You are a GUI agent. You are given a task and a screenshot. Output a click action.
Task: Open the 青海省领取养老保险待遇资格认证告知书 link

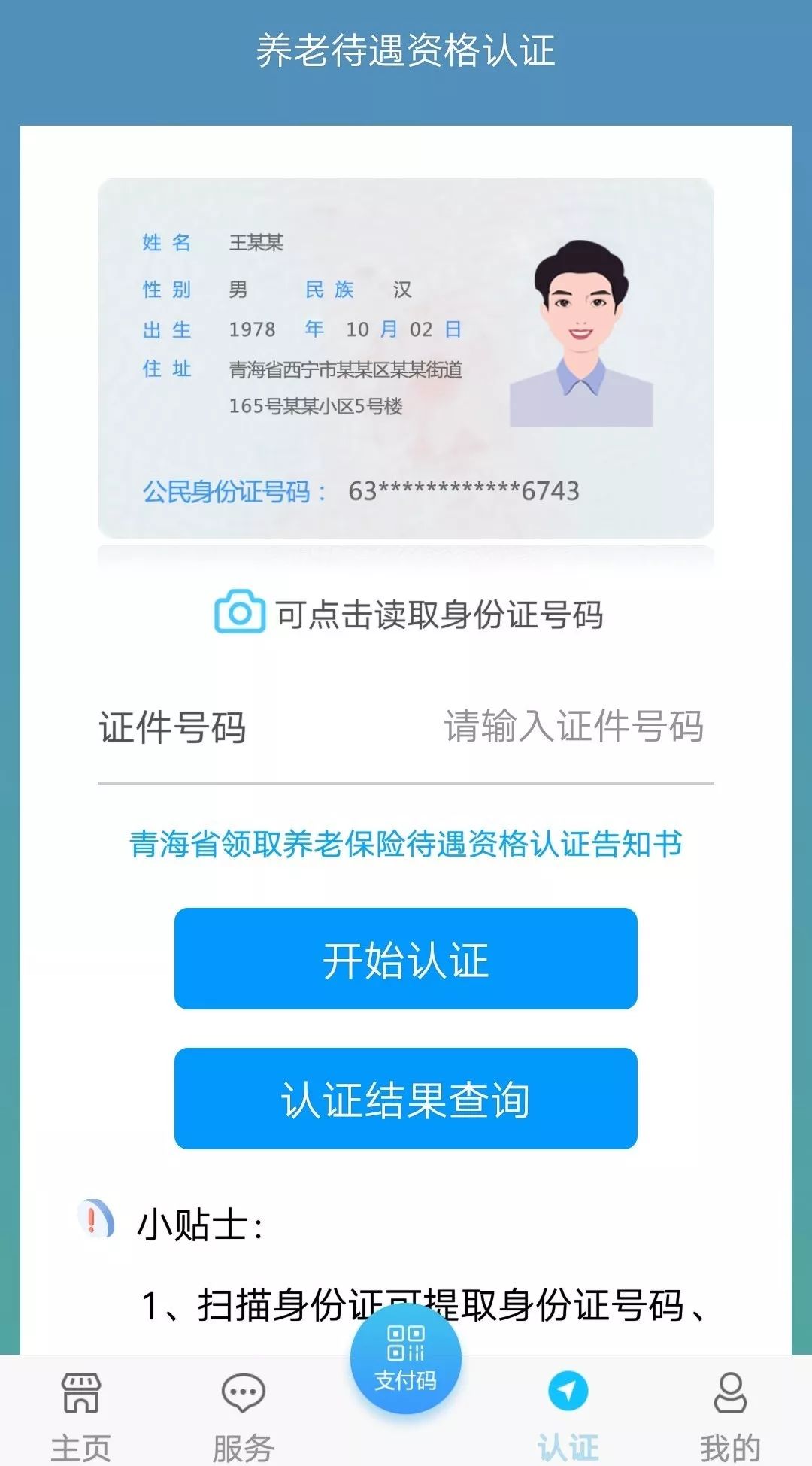click(406, 844)
